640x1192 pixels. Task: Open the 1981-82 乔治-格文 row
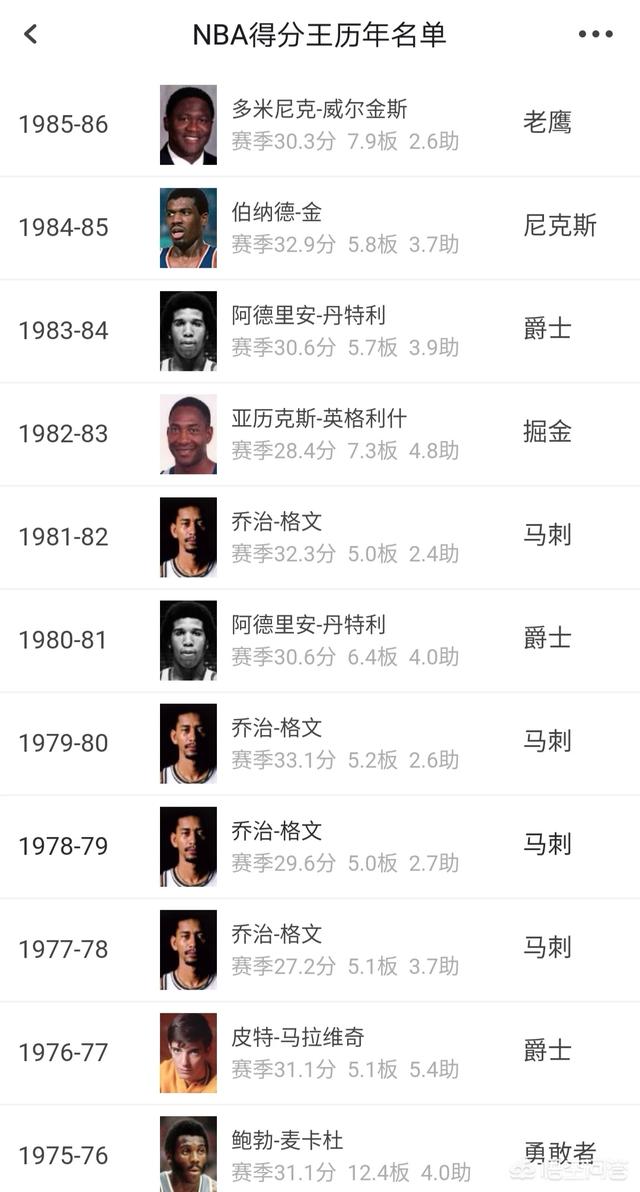[320, 537]
